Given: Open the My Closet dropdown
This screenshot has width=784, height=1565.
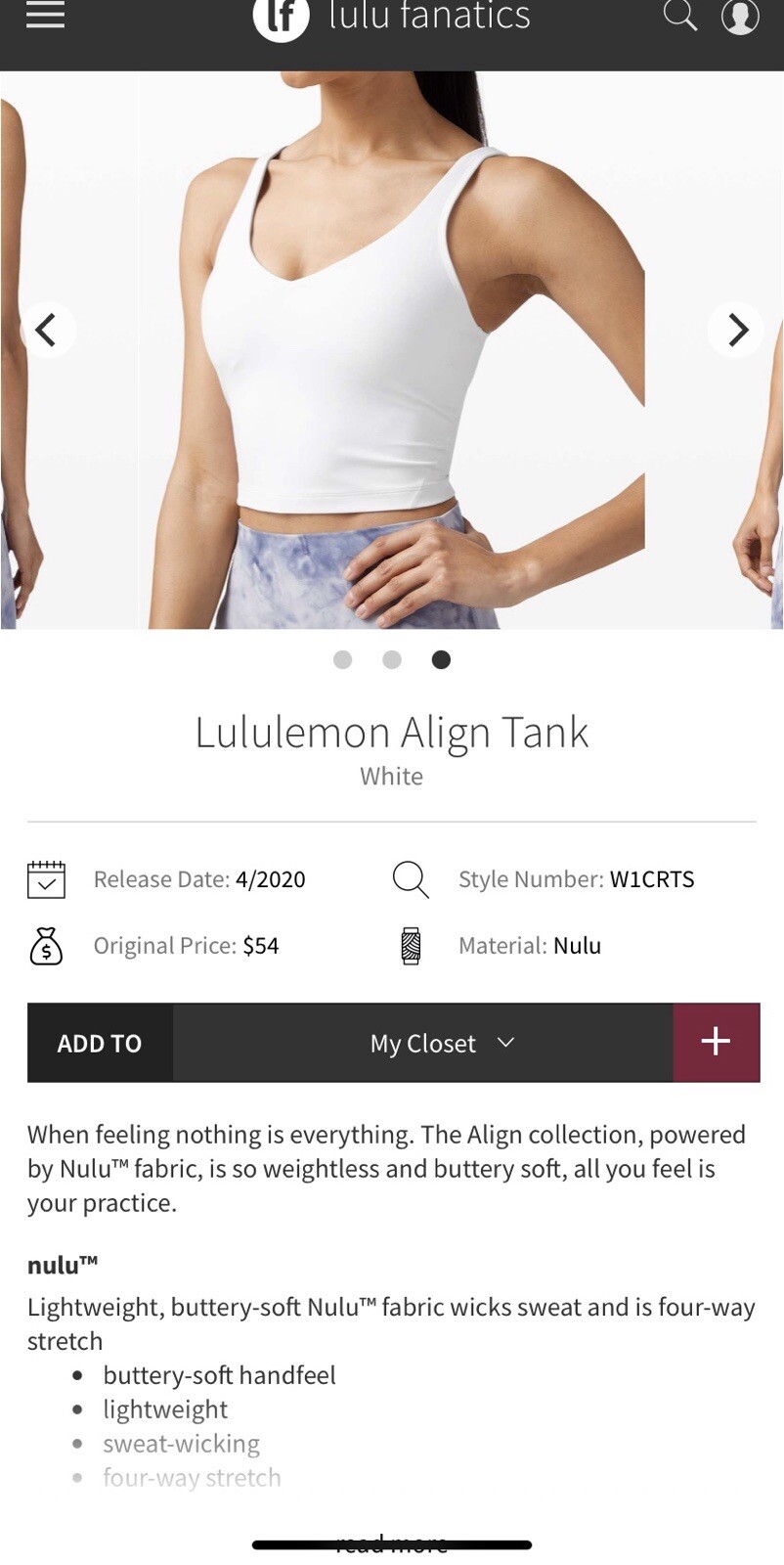Looking at the screenshot, I should point(441,1043).
